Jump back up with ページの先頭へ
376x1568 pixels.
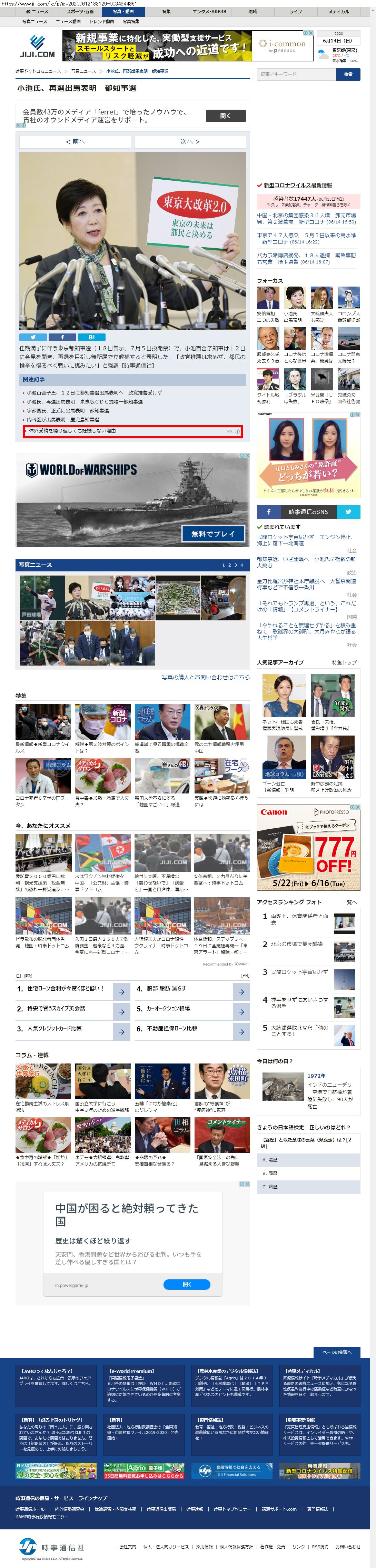click(x=336, y=1352)
